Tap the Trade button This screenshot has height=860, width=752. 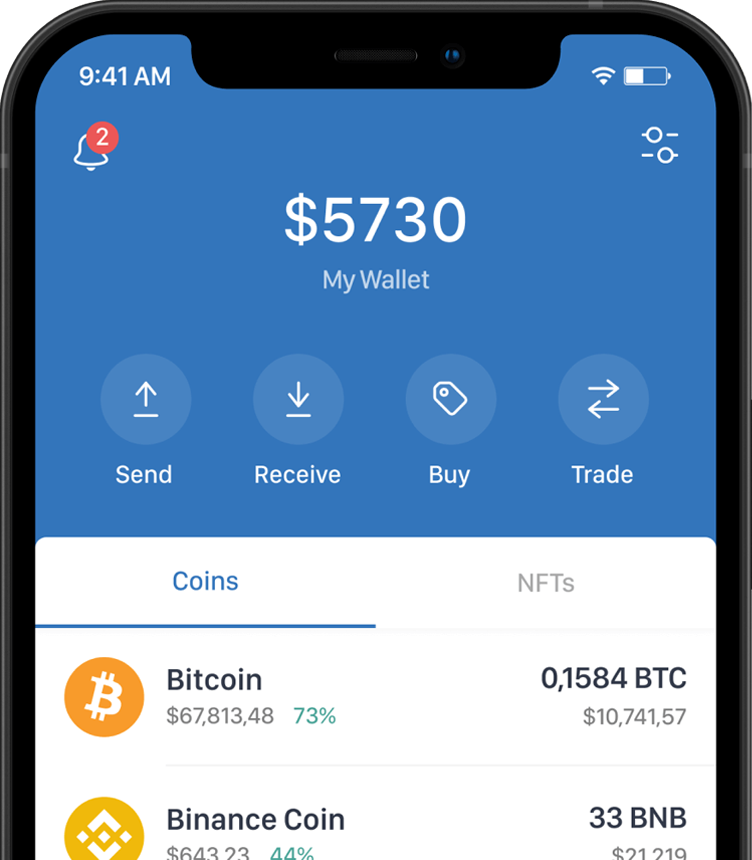point(603,400)
